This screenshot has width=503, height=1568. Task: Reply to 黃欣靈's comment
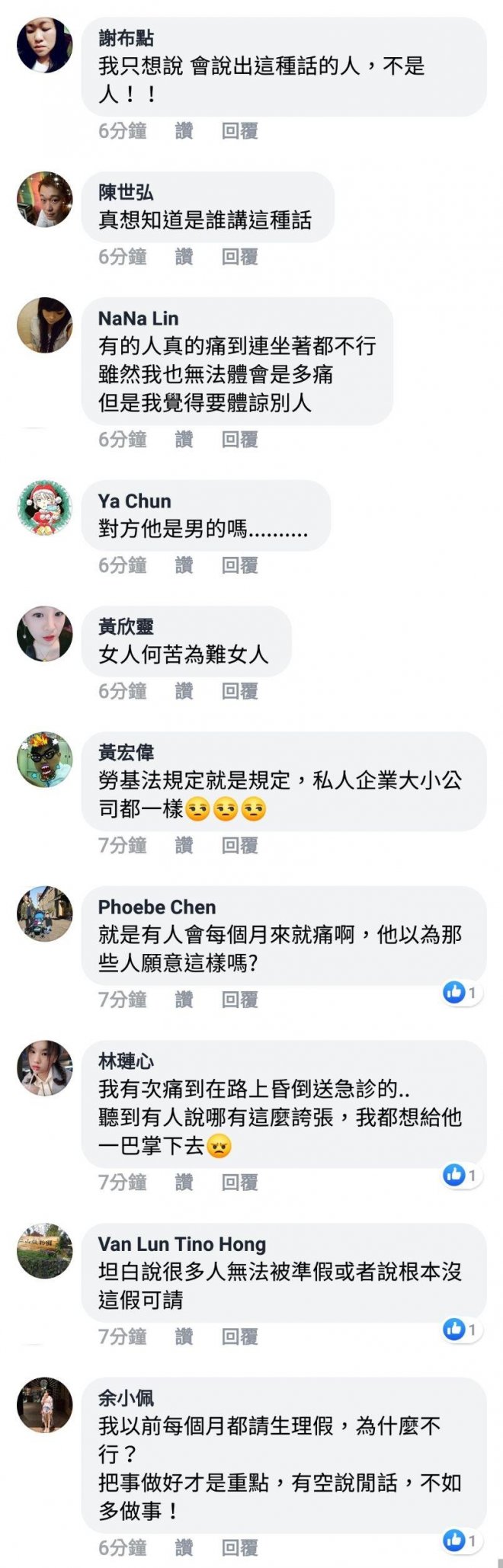239,691
